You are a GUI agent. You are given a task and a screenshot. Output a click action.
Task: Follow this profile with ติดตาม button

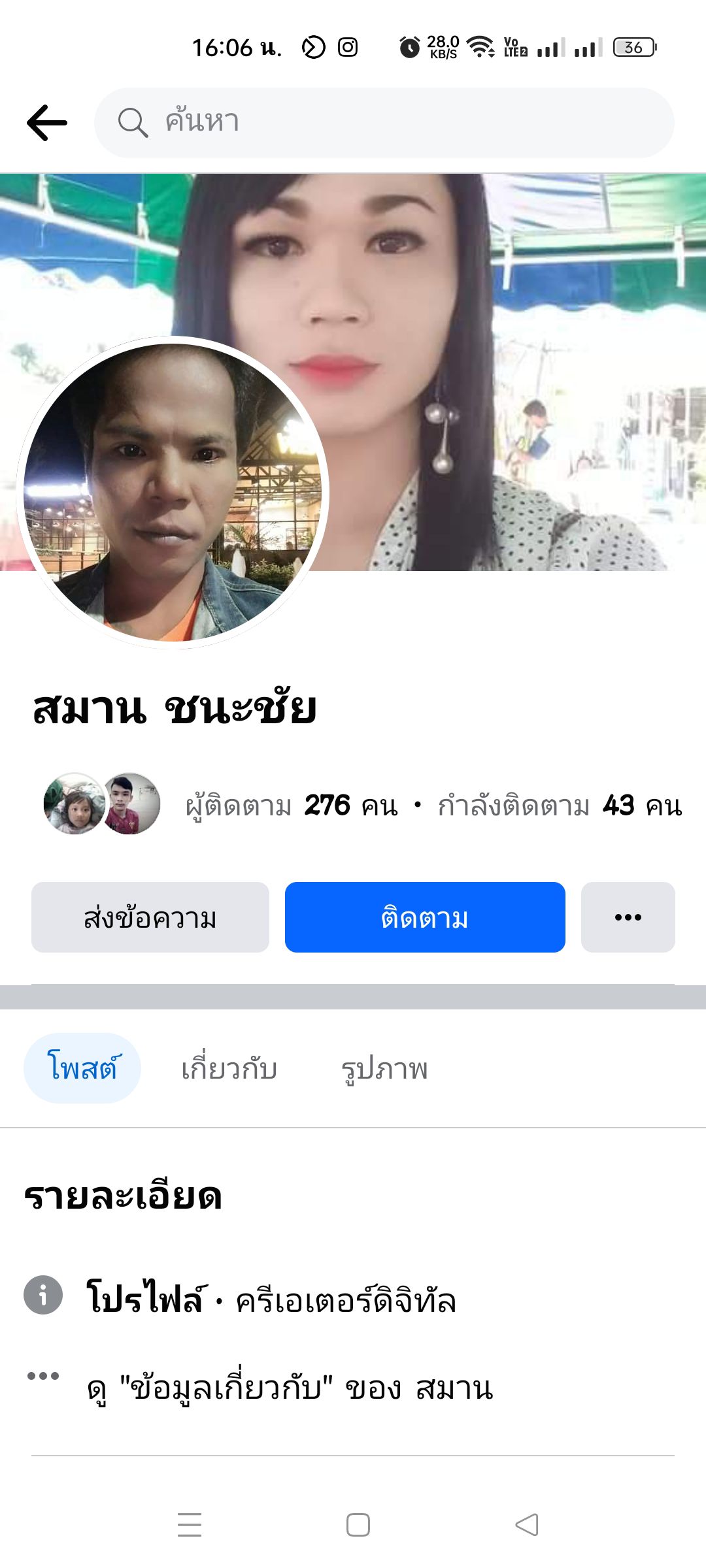[425, 917]
